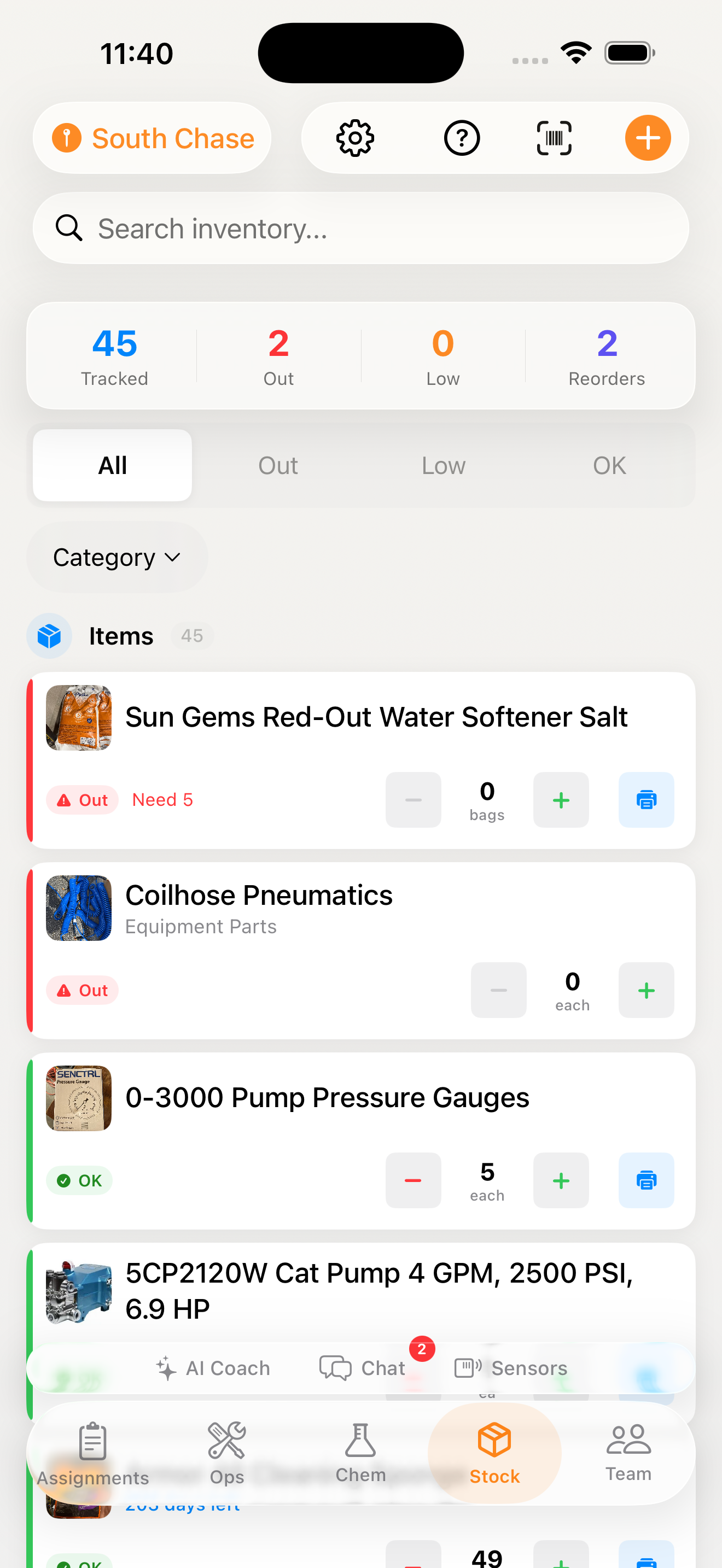
Task: Open the settings gear
Action: tap(355, 138)
